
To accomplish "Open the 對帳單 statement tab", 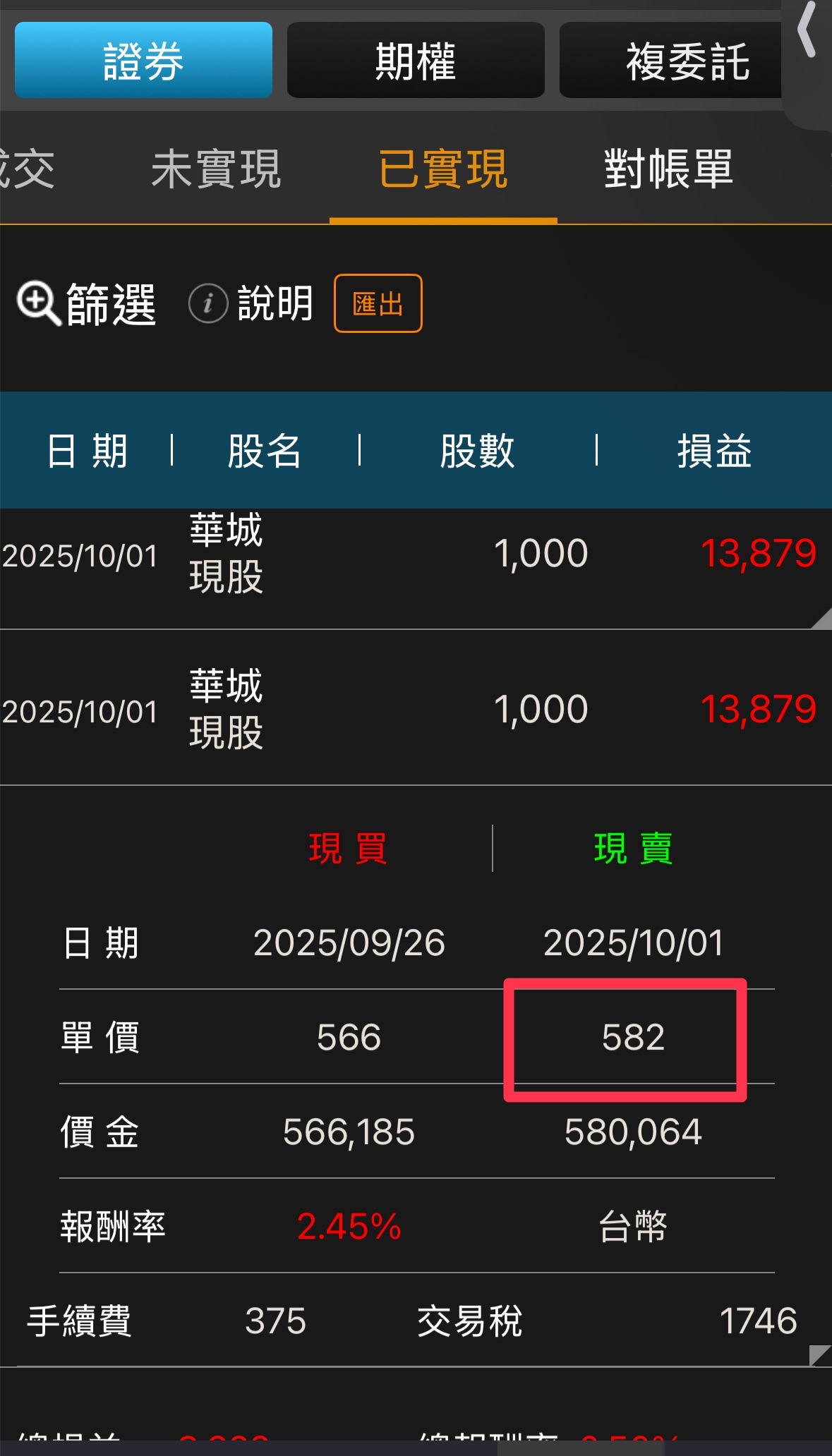I will pyautogui.click(x=668, y=169).
